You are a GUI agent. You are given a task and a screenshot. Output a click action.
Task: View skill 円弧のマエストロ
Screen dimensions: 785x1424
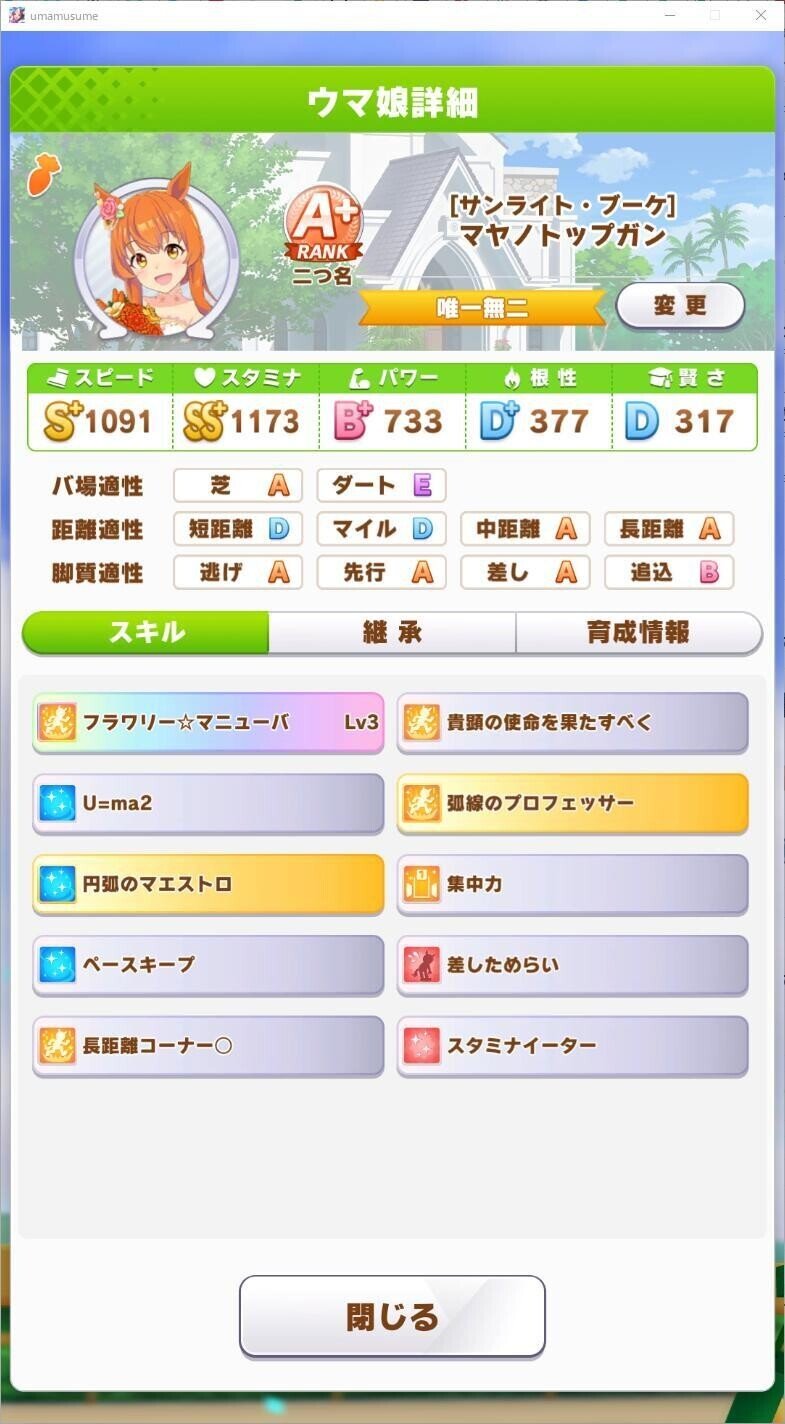(208, 884)
